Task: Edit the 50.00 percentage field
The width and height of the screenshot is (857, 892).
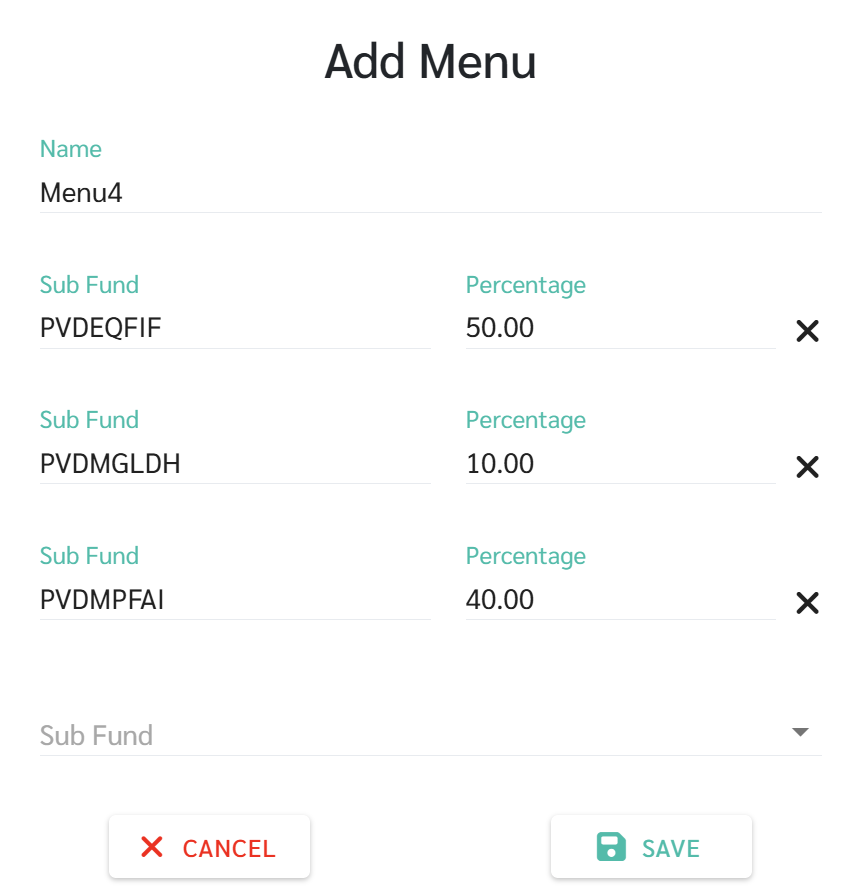Action: (x=620, y=328)
